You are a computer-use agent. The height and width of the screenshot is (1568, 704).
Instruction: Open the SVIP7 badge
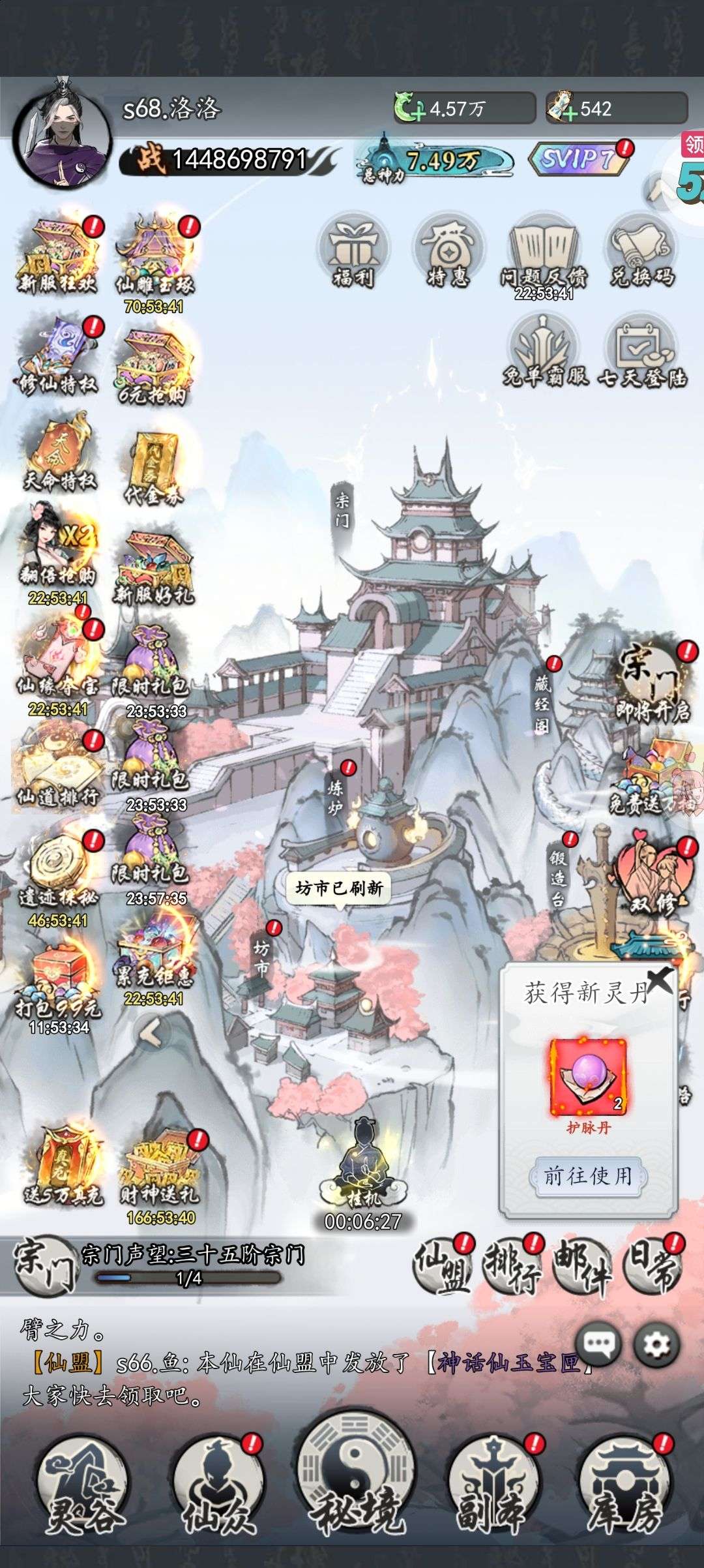tap(578, 158)
